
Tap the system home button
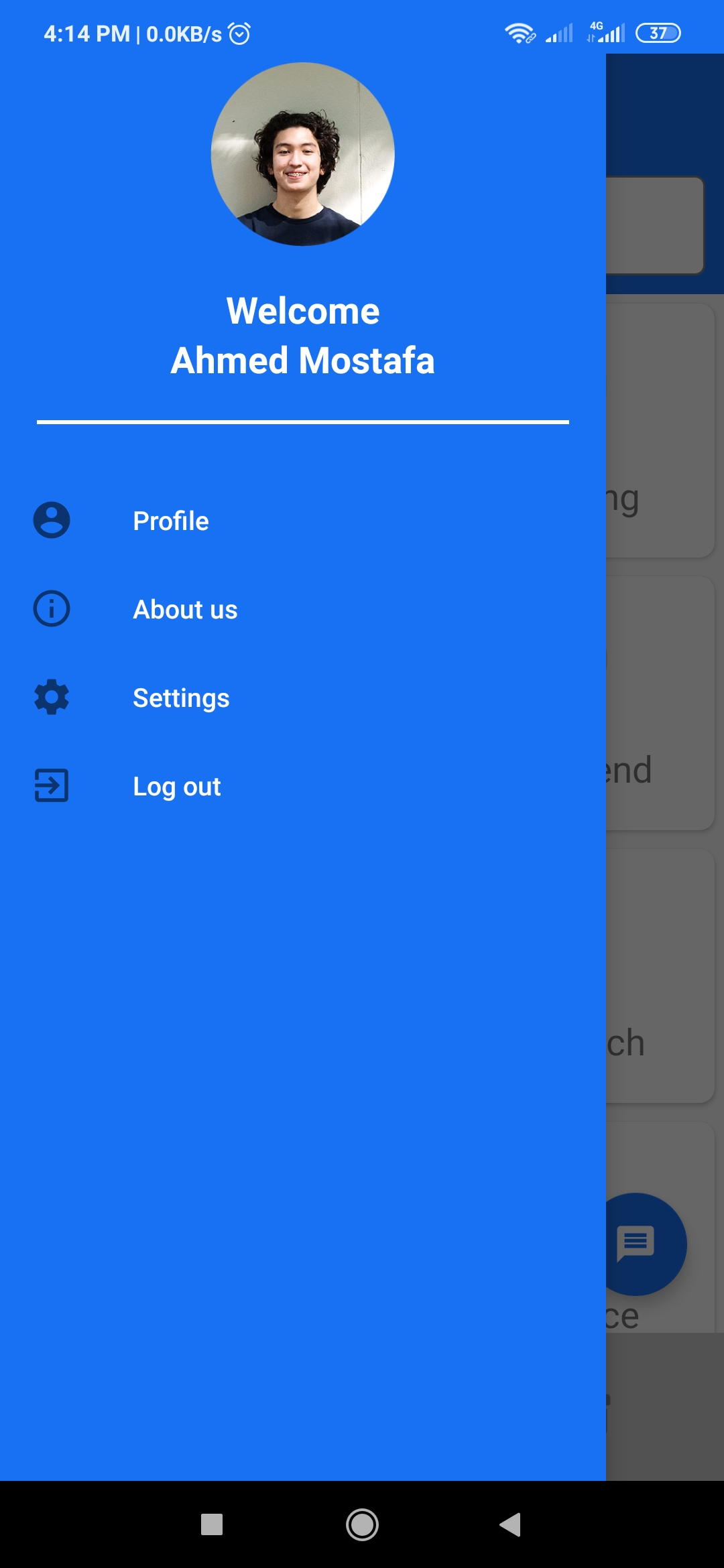click(x=362, y=1524)
